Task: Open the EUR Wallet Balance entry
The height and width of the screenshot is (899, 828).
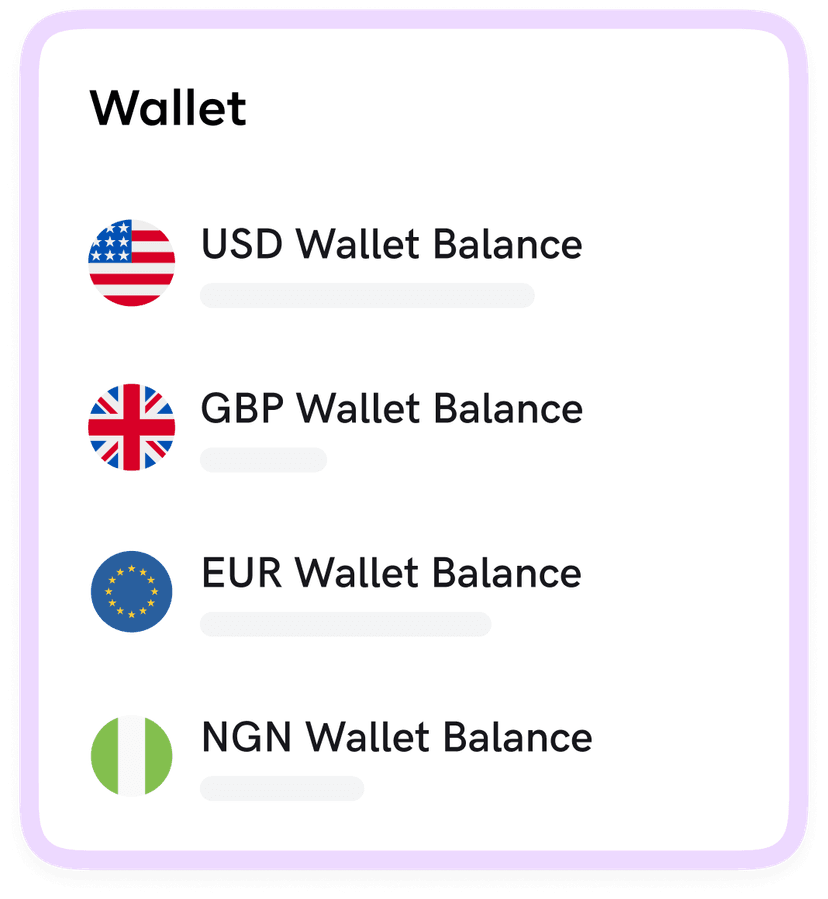Action: click(390, 574)
